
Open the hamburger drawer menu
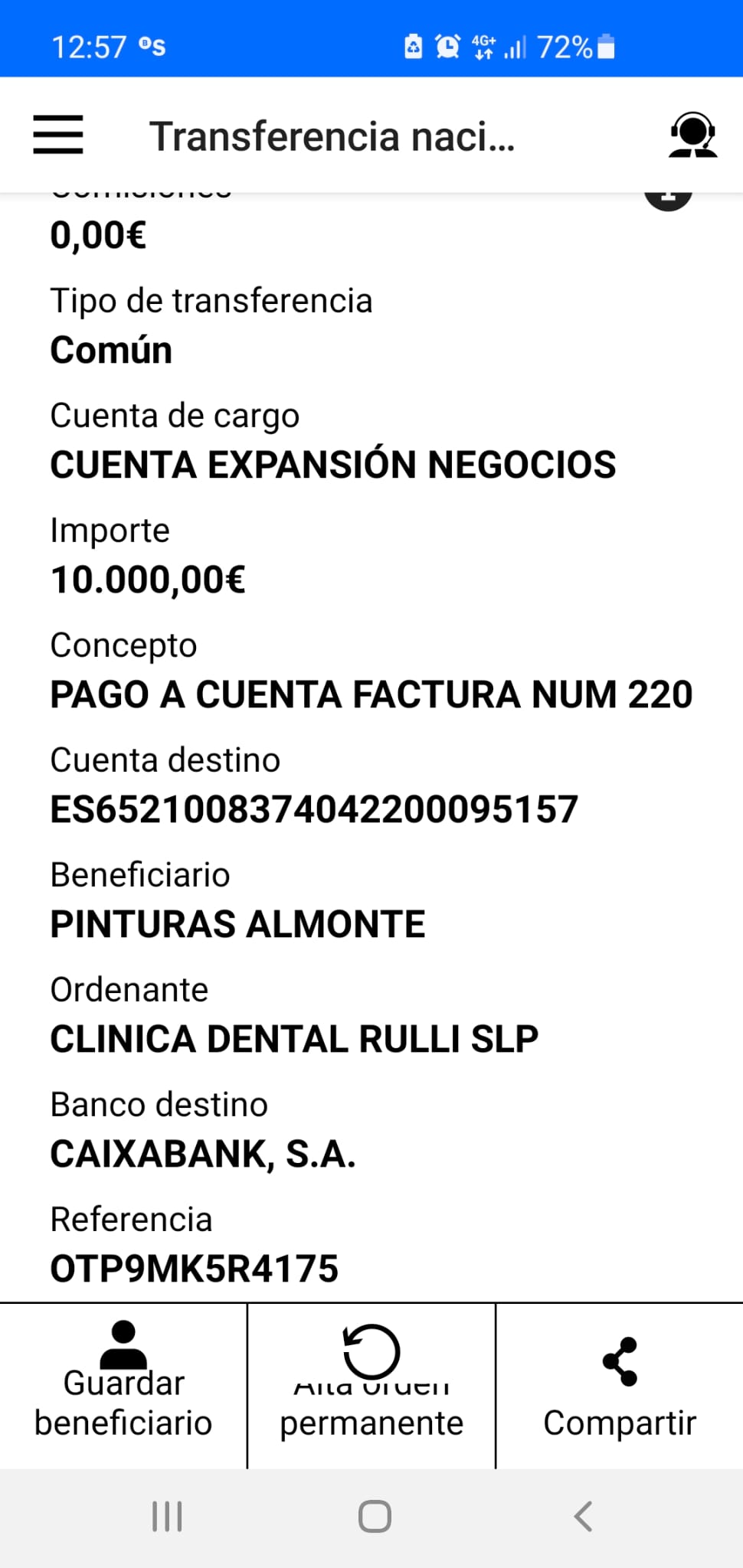pos(58,135)
